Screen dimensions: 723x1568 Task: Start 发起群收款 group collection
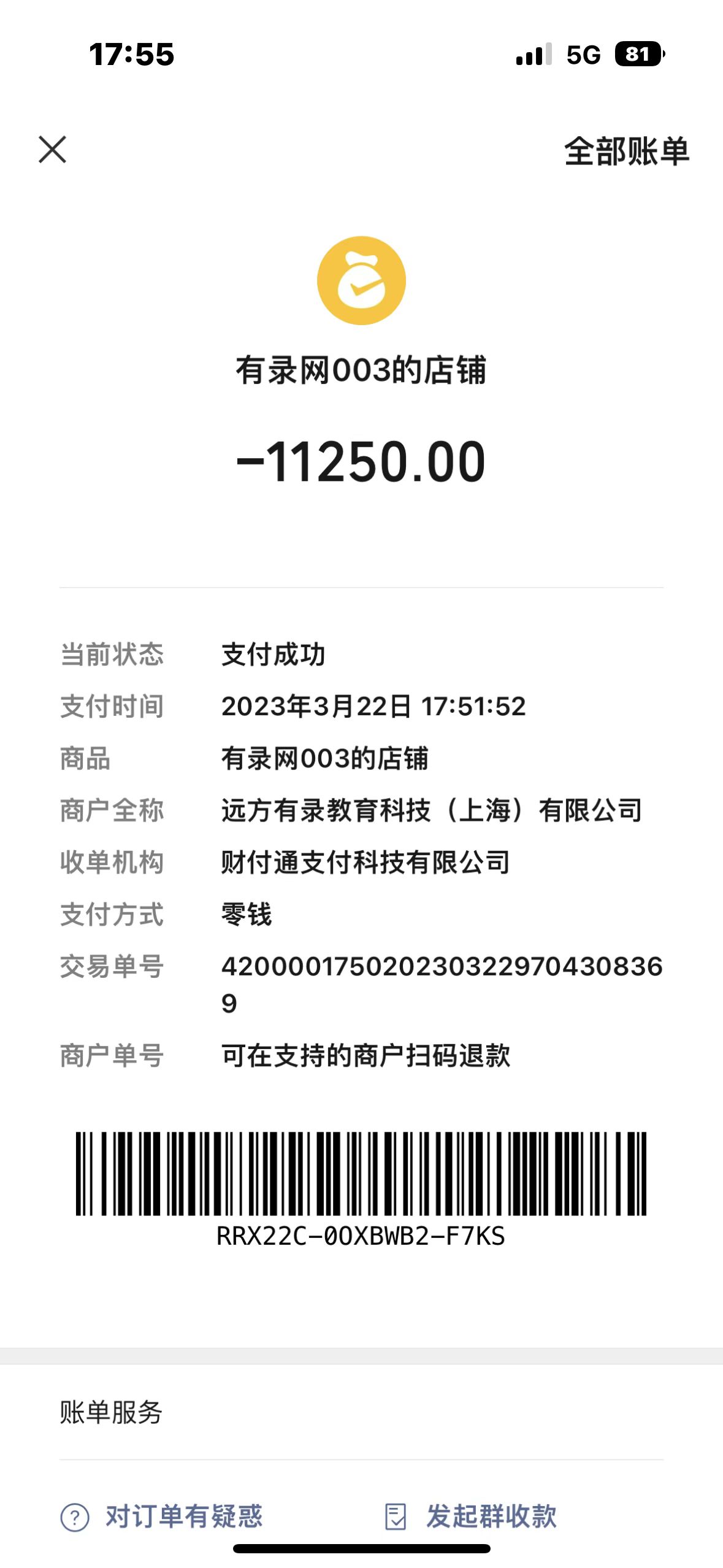471,1516
